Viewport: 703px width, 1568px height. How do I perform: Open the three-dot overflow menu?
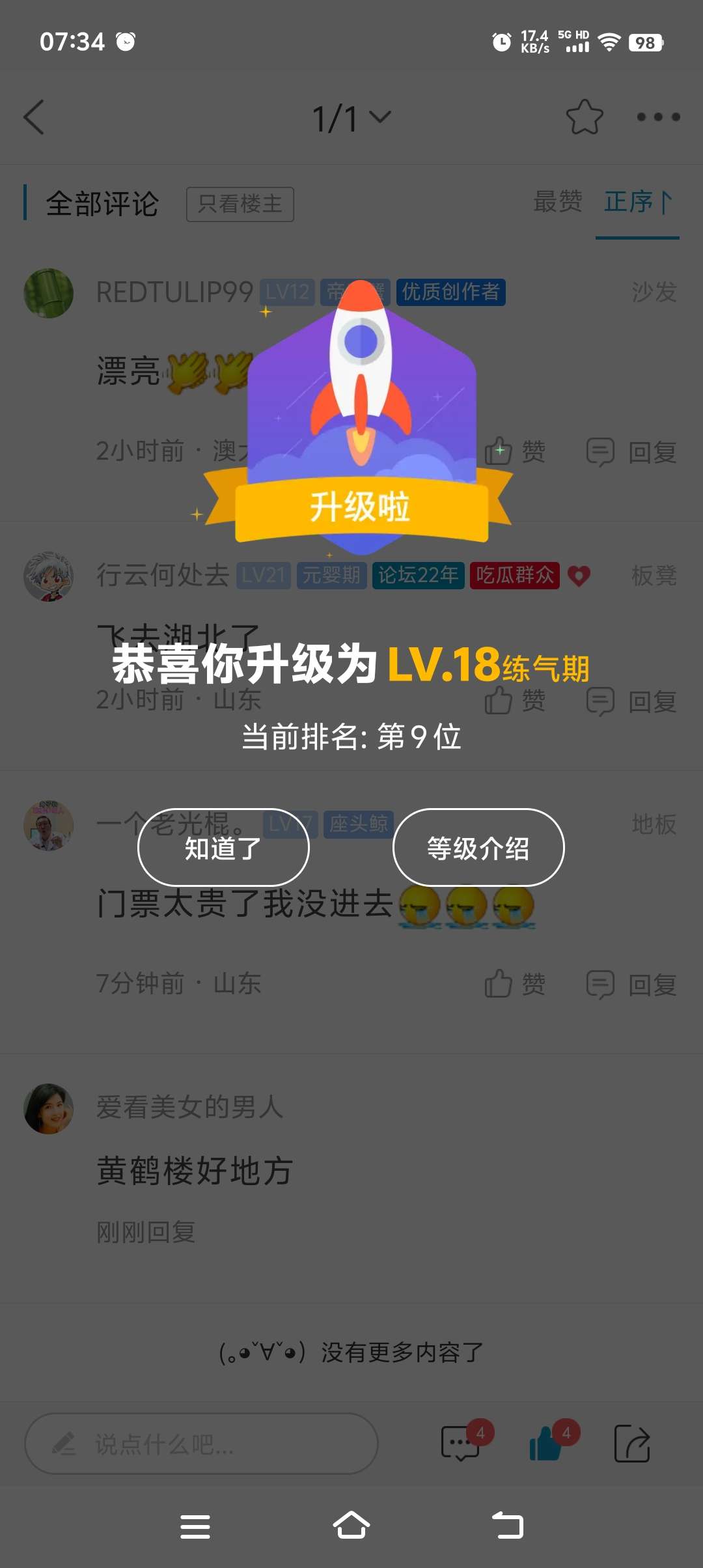click(658, 117)
